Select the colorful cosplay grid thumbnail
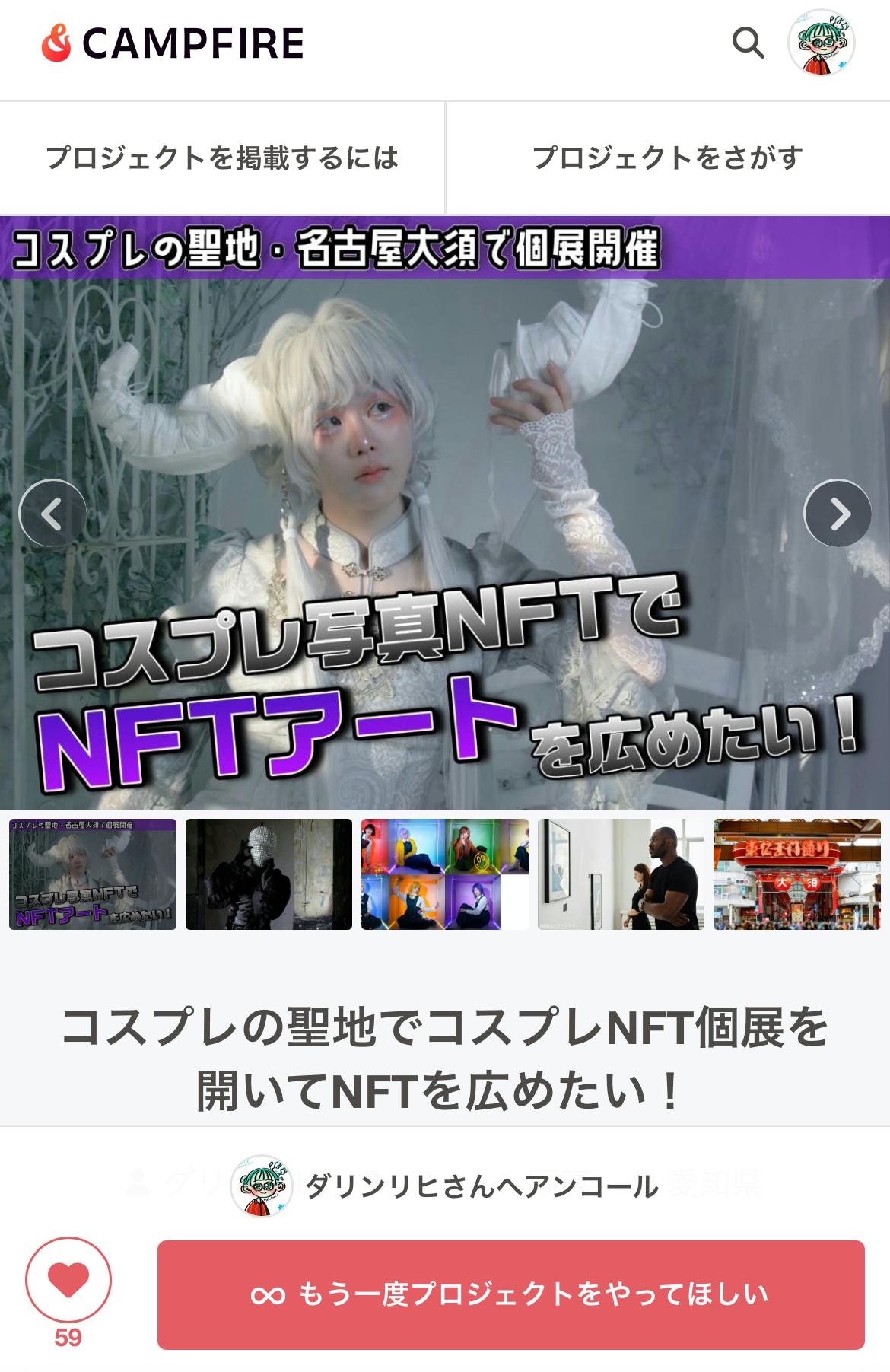 pos(444,874)
